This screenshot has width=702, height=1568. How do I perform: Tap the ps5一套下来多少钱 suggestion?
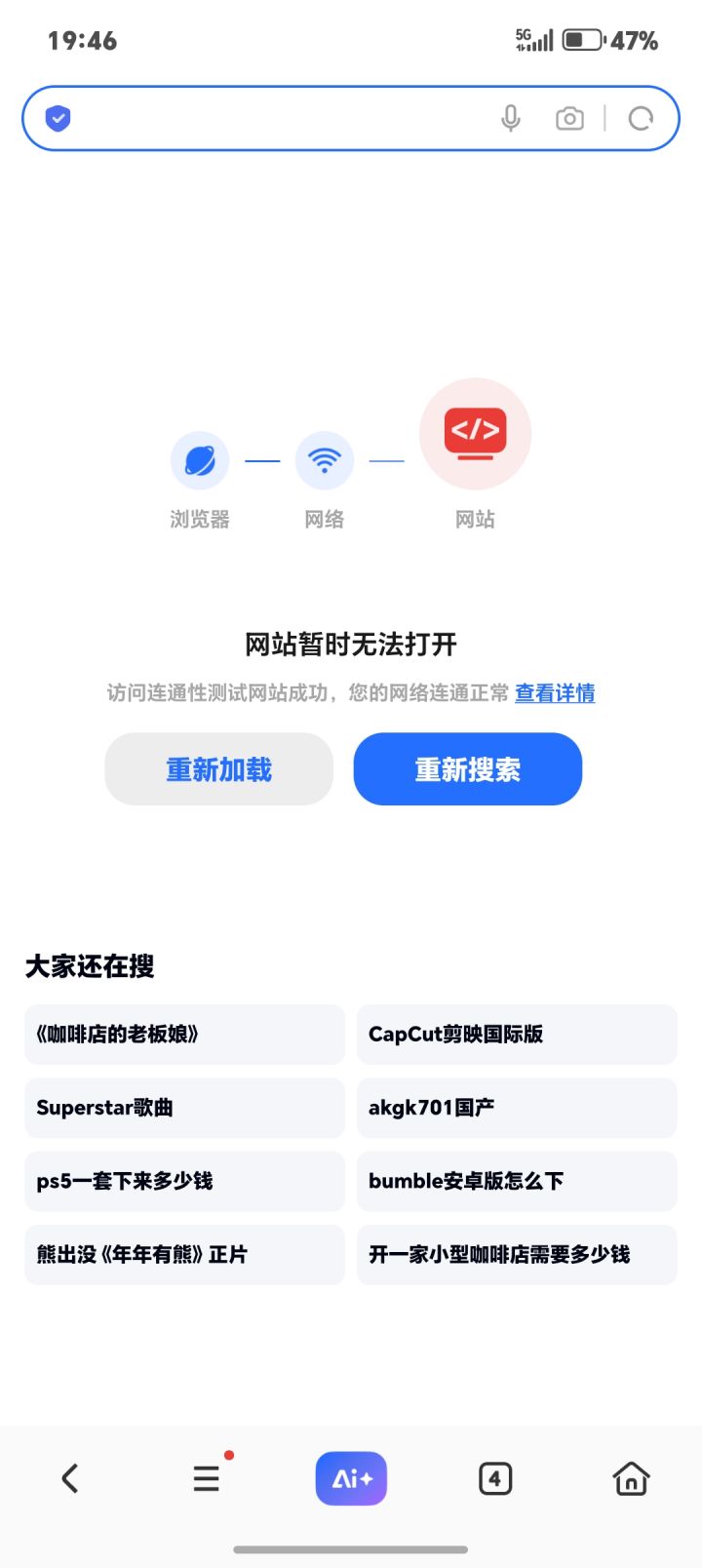click(x=184, y=1181)
